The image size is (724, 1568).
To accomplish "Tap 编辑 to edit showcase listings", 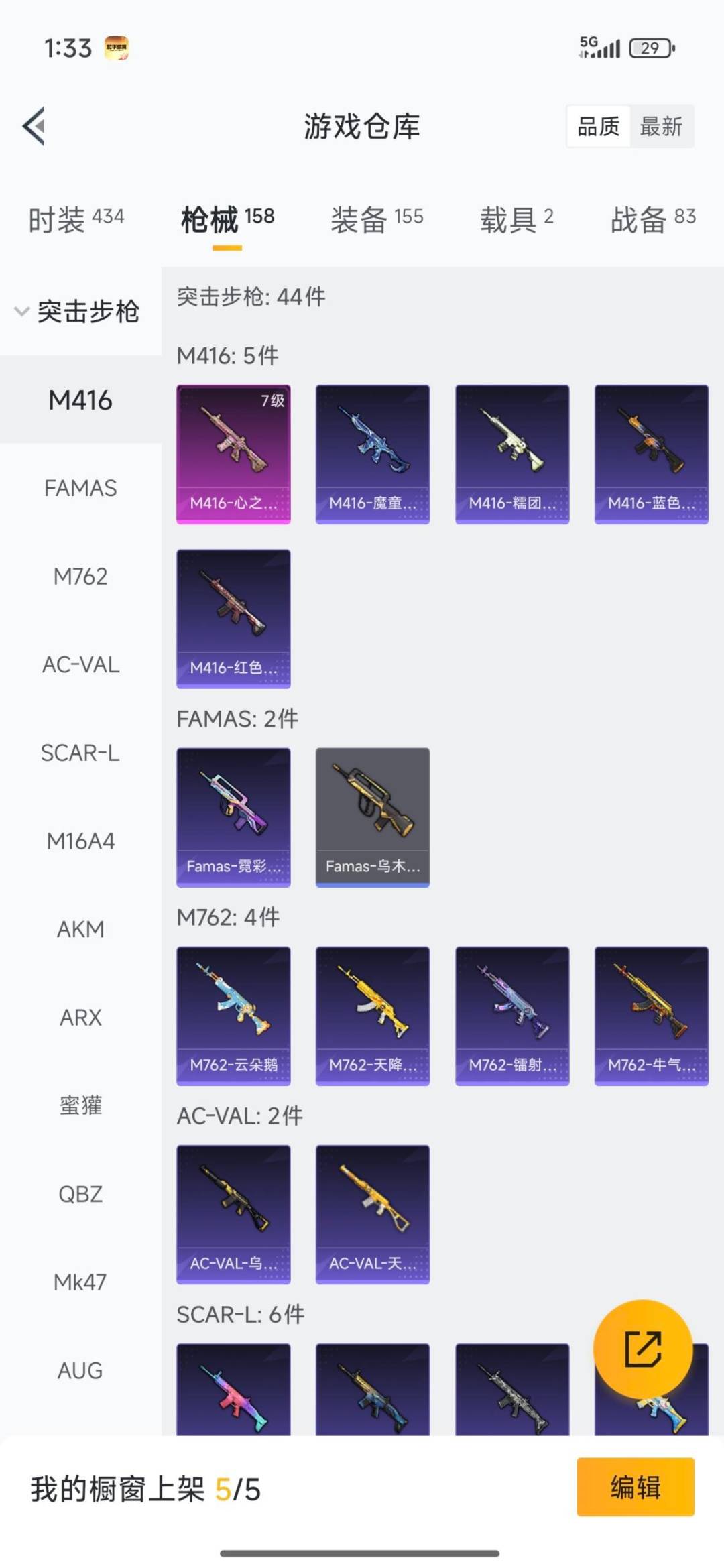I will [x=635, y=1487].
